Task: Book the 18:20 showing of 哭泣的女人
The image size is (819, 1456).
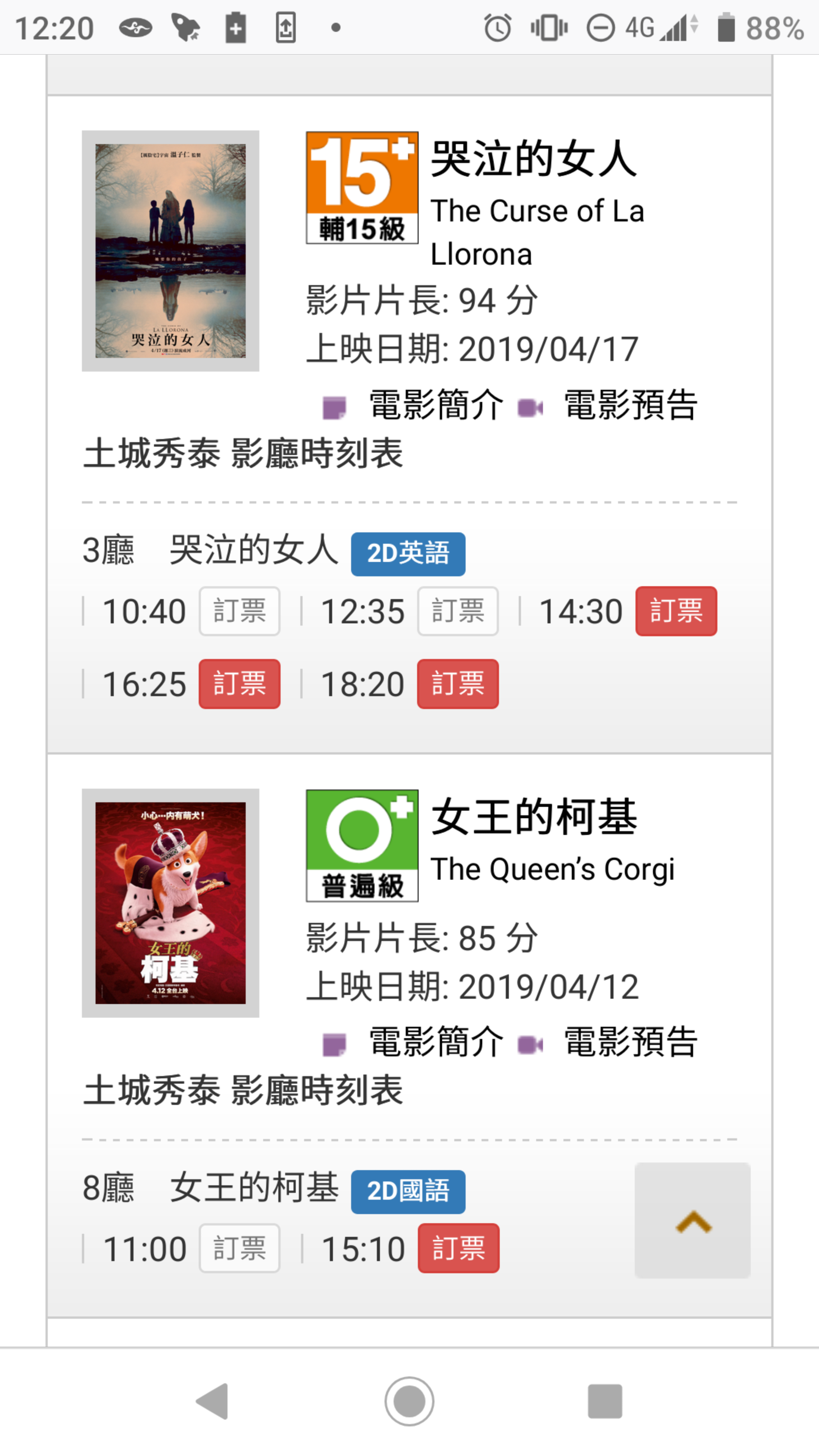Action: pos(458,683)
